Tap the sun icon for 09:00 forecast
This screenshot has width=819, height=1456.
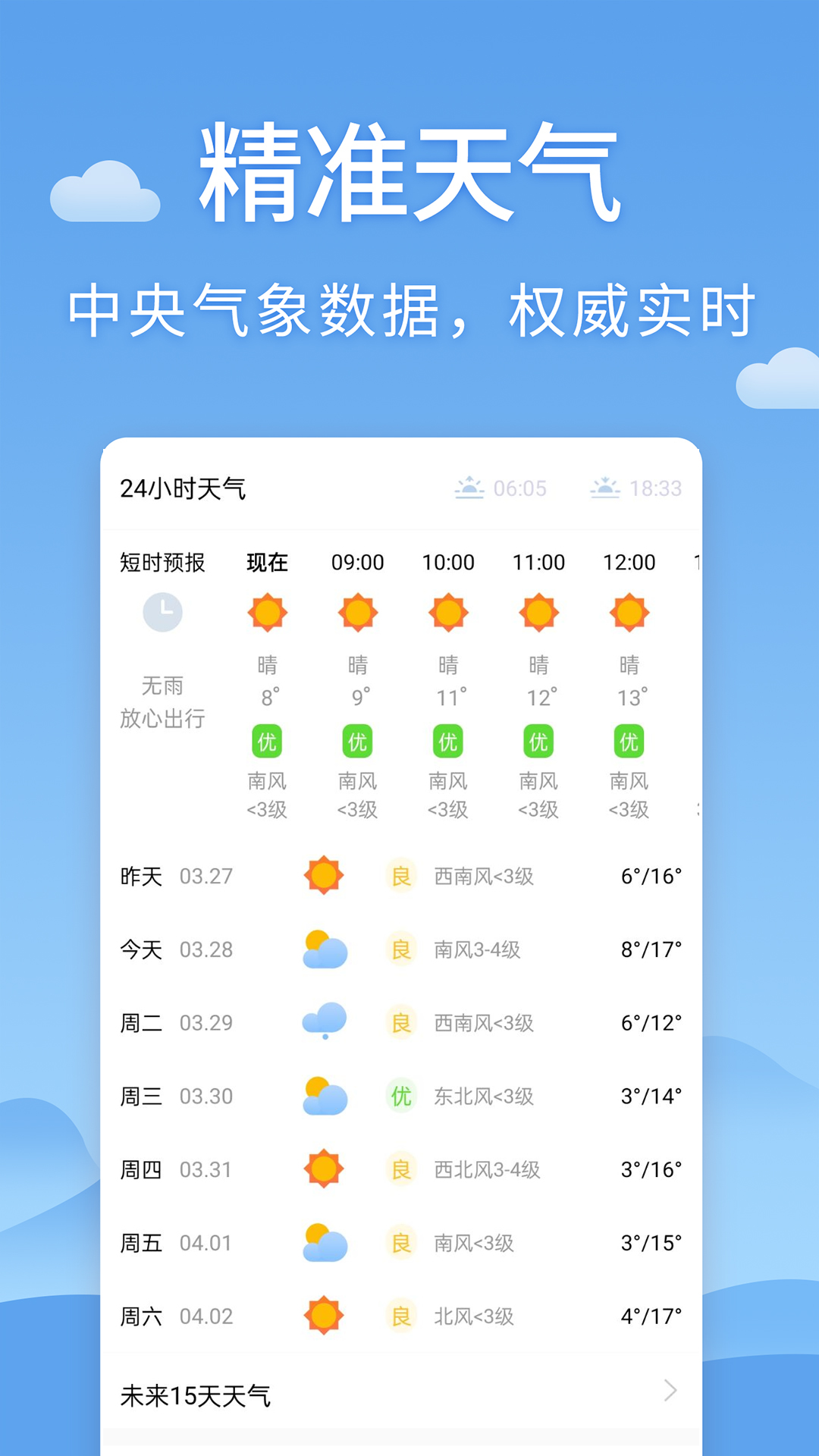pos(357,613)
